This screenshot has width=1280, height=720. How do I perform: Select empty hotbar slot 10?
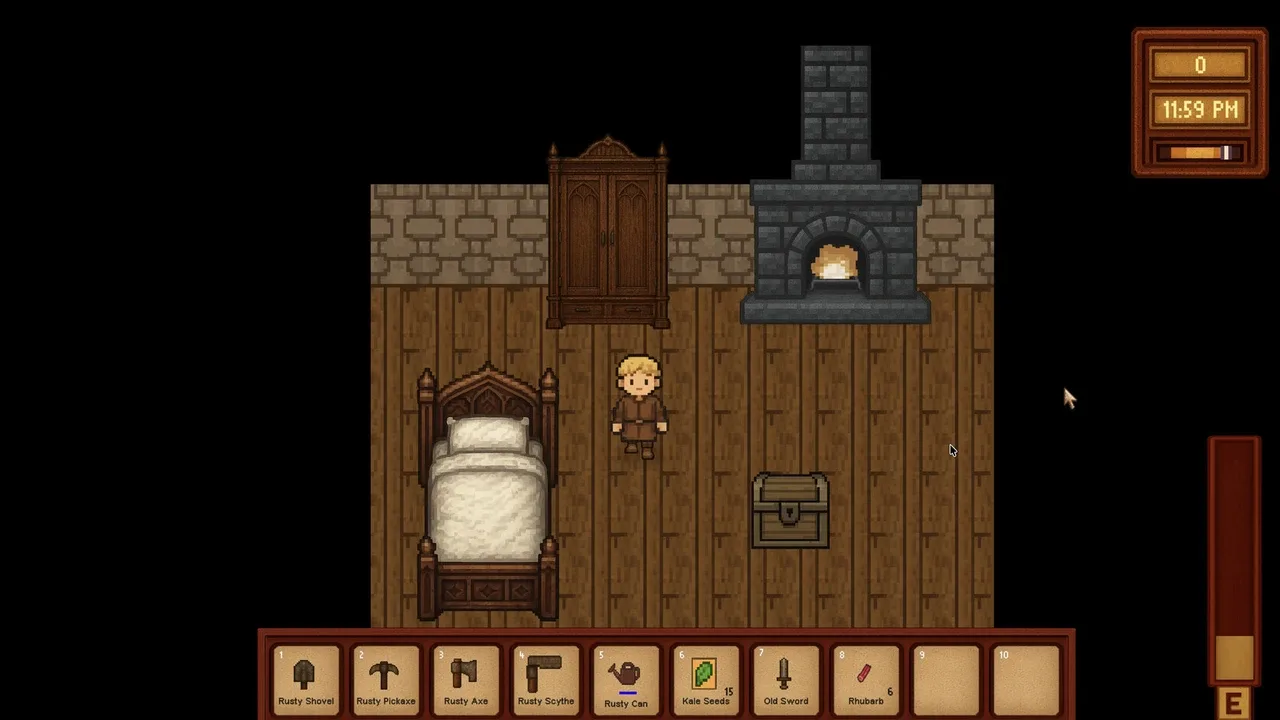pyautogui.click(x=1026, y=678)
